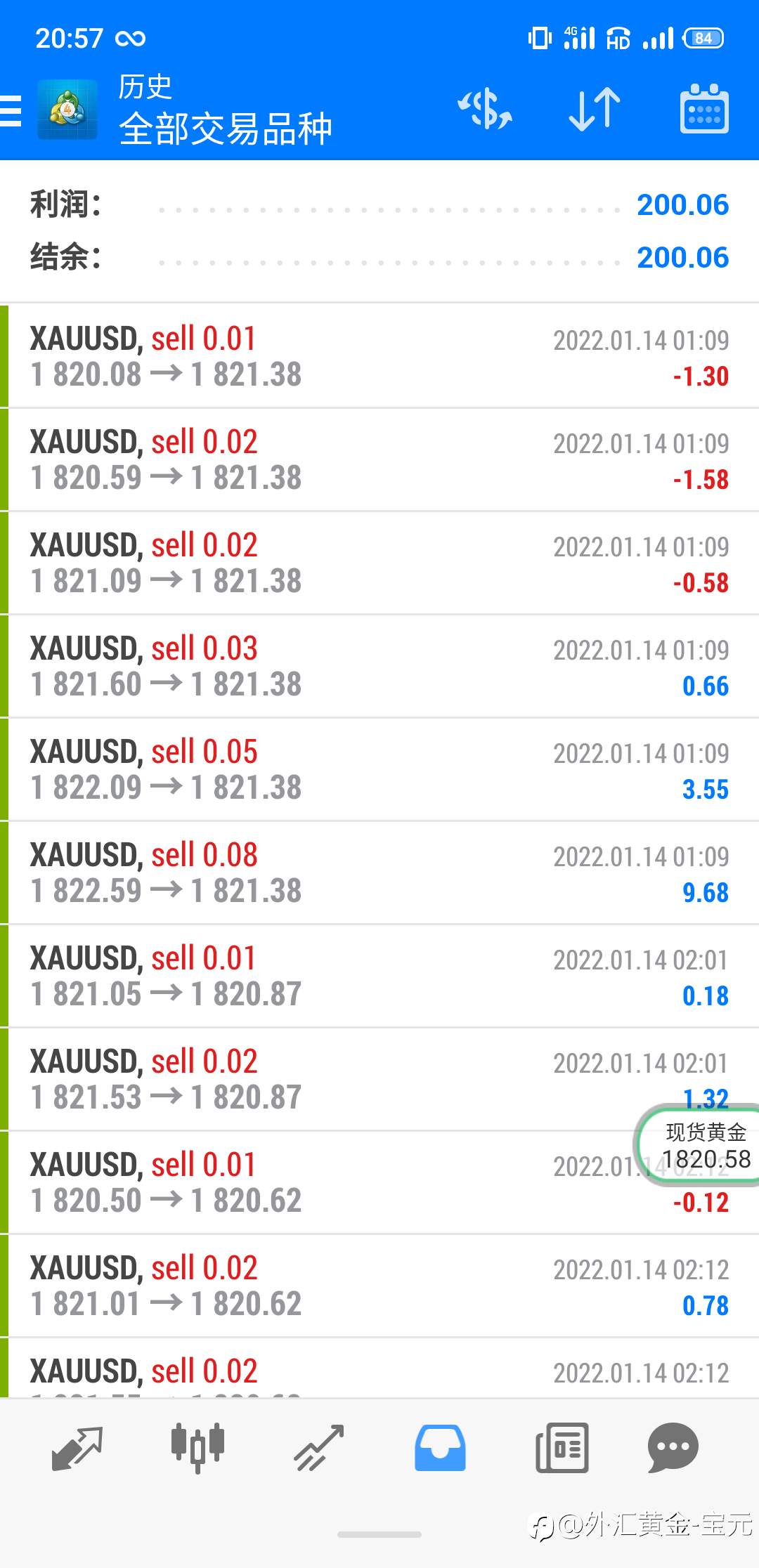Open the hamburger drawer menu
Image resolution: width=759 pixels, height=1568 pixels.
(11, 111)
